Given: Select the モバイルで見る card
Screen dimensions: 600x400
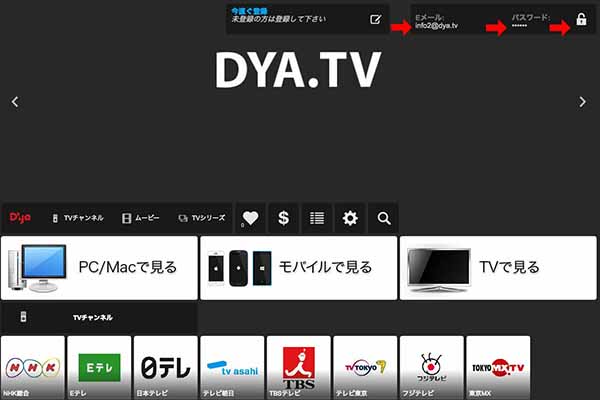Looking at the screenshot, I should [x=298, y=267].
